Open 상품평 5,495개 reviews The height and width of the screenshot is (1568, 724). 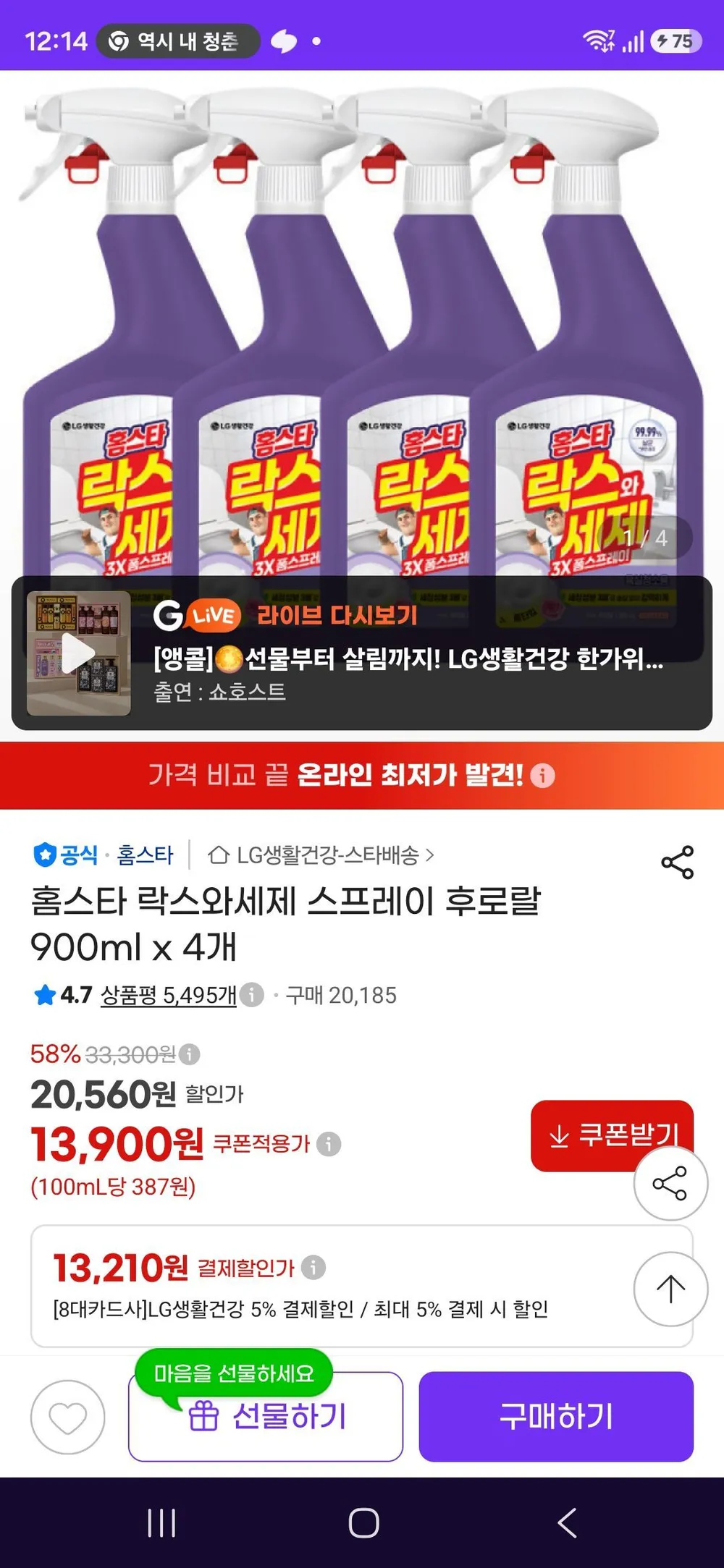[x=169, y=995]
